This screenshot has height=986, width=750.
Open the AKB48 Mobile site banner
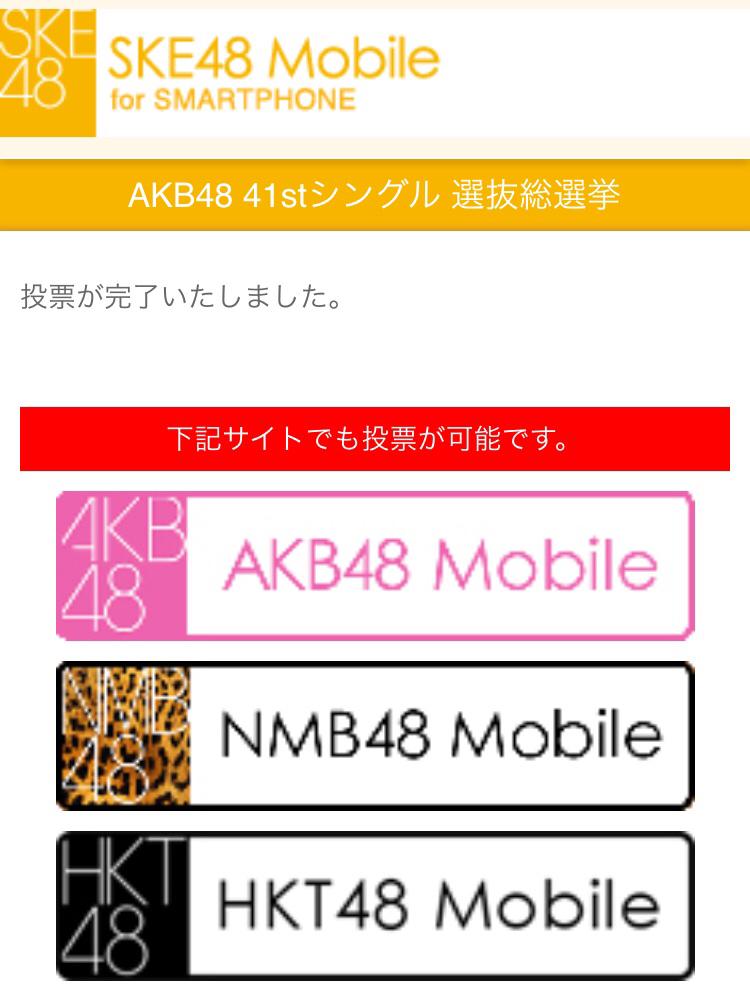(375, 566)
